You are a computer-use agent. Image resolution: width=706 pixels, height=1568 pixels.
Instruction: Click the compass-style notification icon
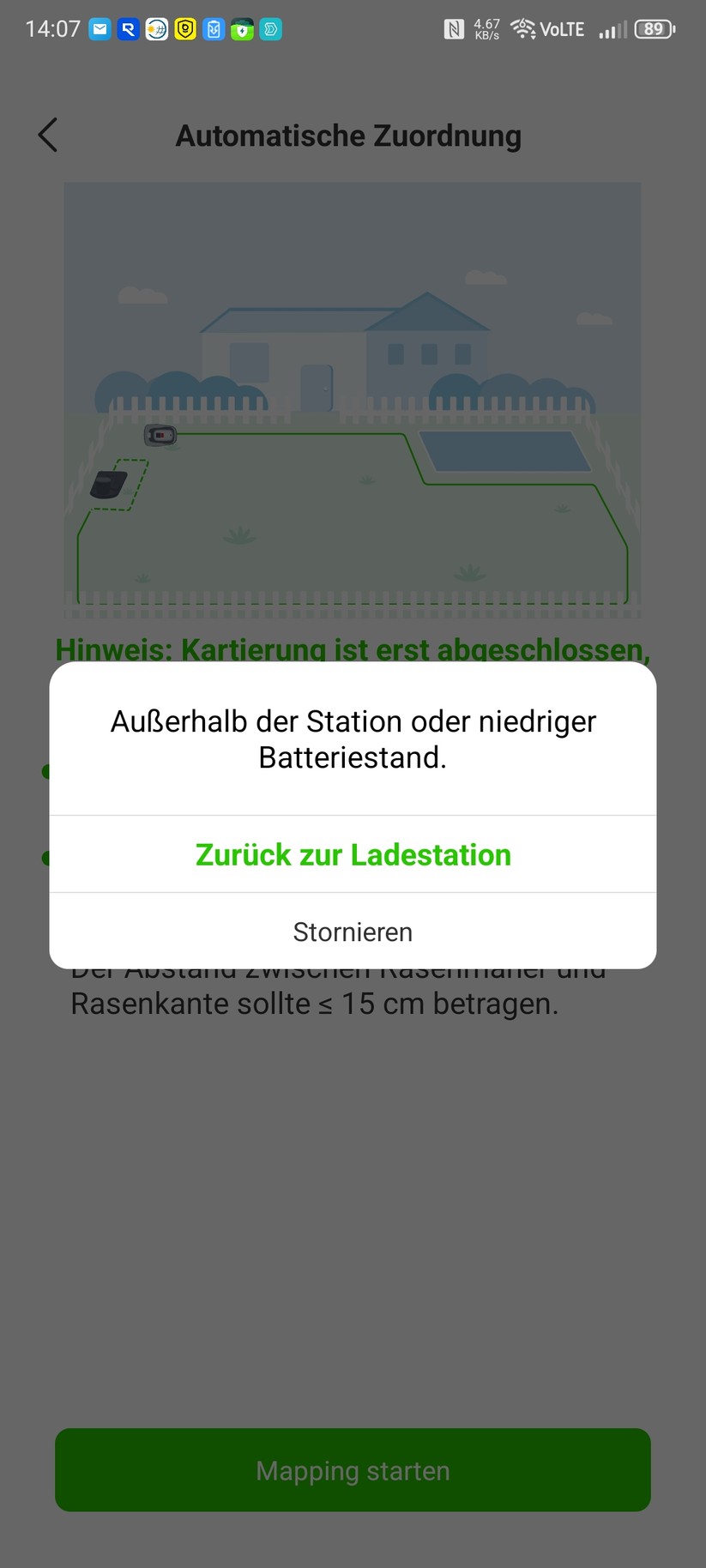(x=157, y=28)
